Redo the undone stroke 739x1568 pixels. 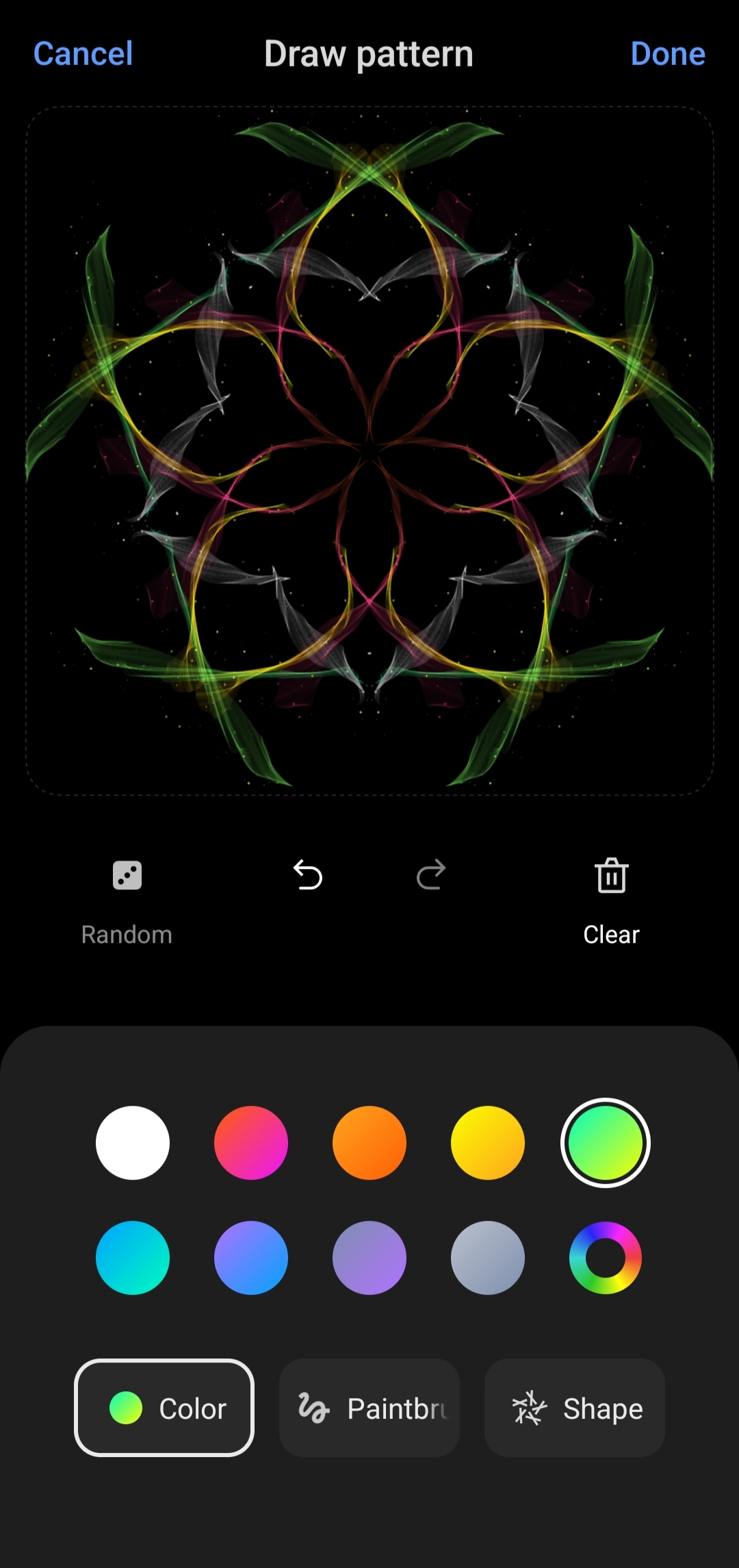(431, 875)
